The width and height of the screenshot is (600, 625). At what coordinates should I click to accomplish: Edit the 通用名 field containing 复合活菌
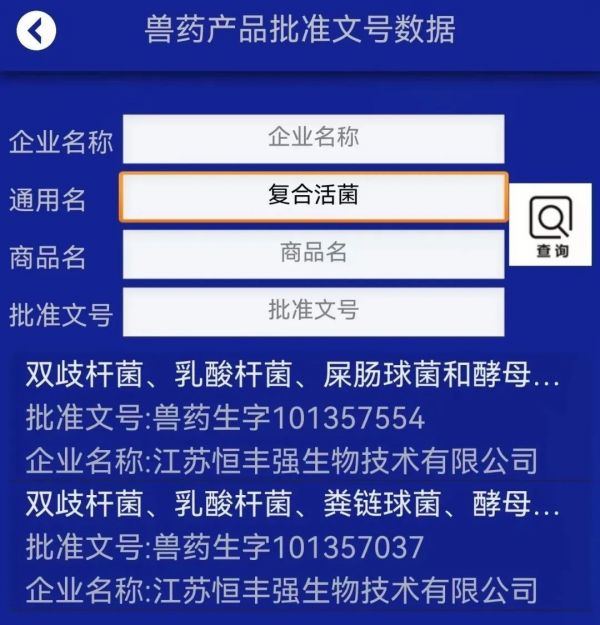313,196
